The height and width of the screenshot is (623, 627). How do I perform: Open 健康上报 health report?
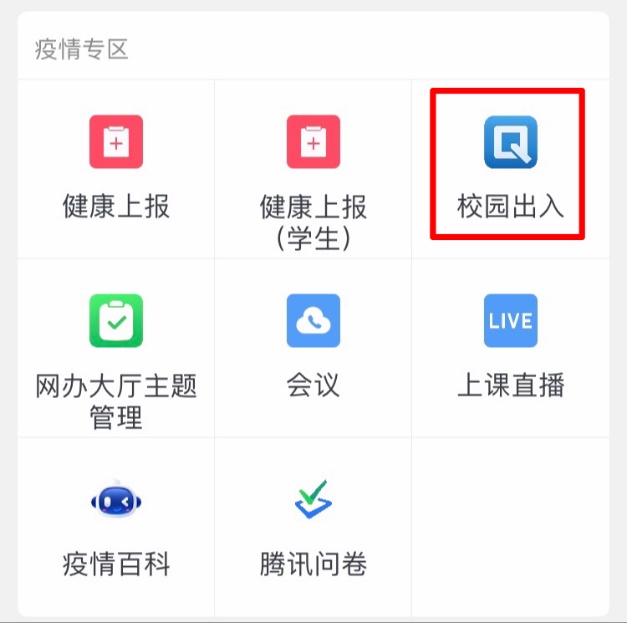click(x=116, y=143)
